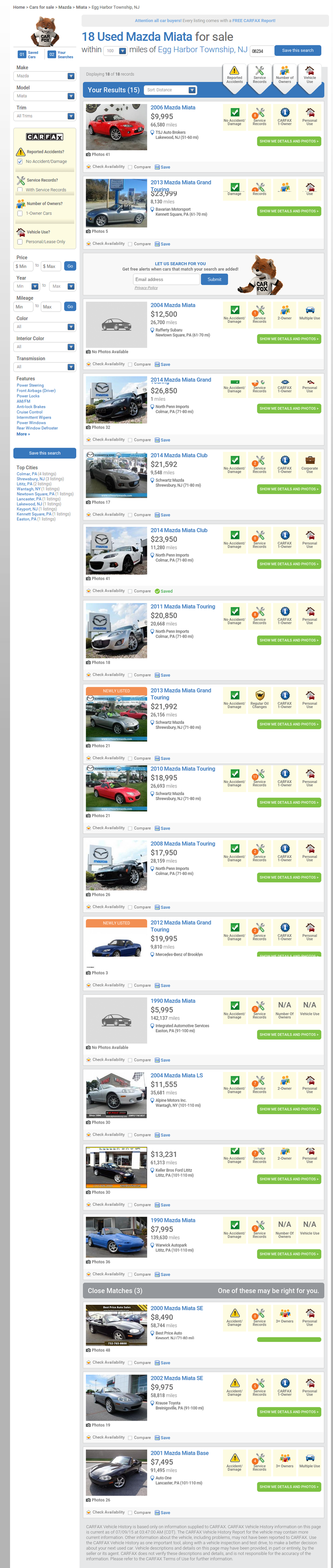Open the Privacy Policy link

(x=146, y=288)
